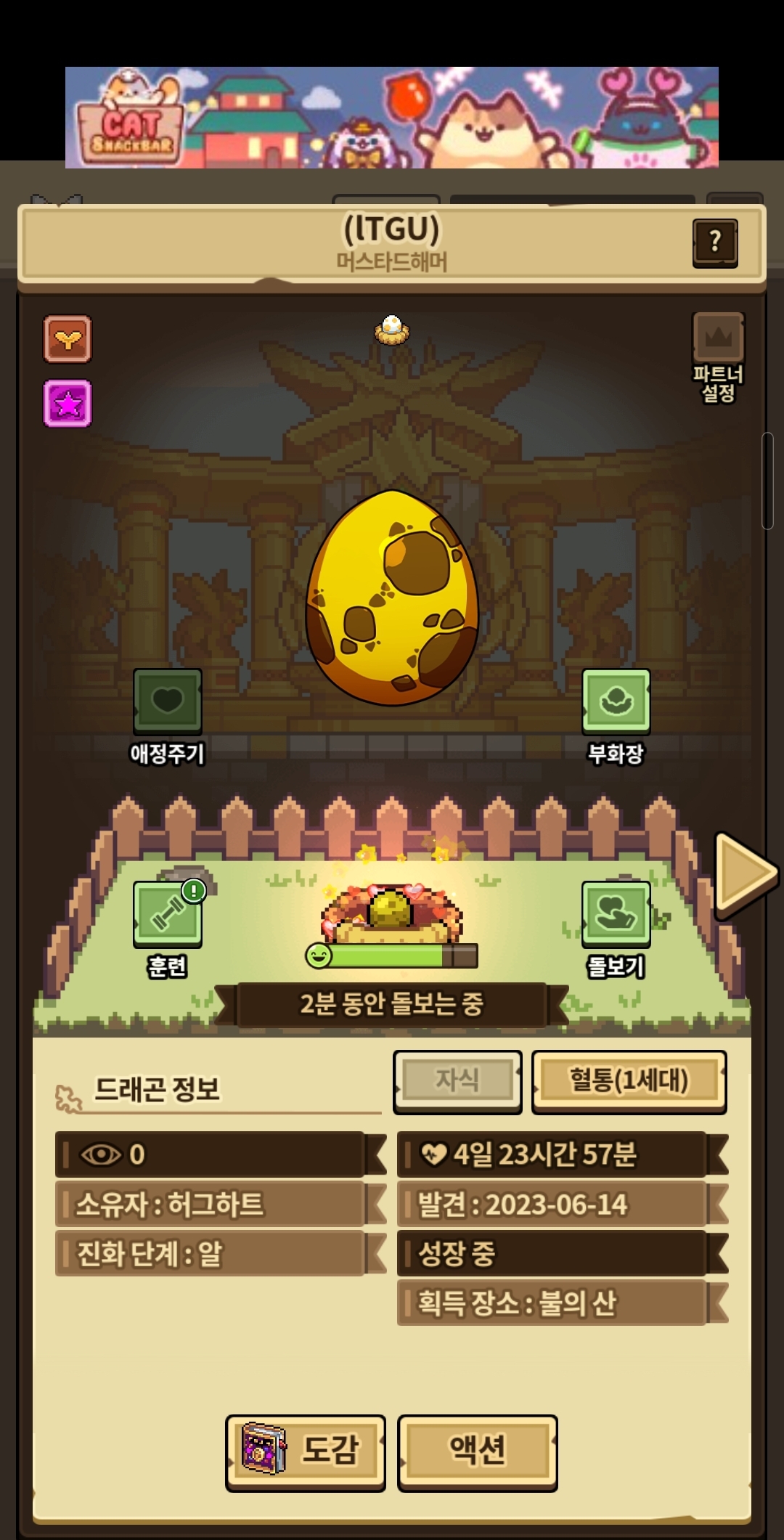Tap the small egg nest icon at the top
Image resolution: width=784 pixels, height=1540 pixels.
point(392,330)
